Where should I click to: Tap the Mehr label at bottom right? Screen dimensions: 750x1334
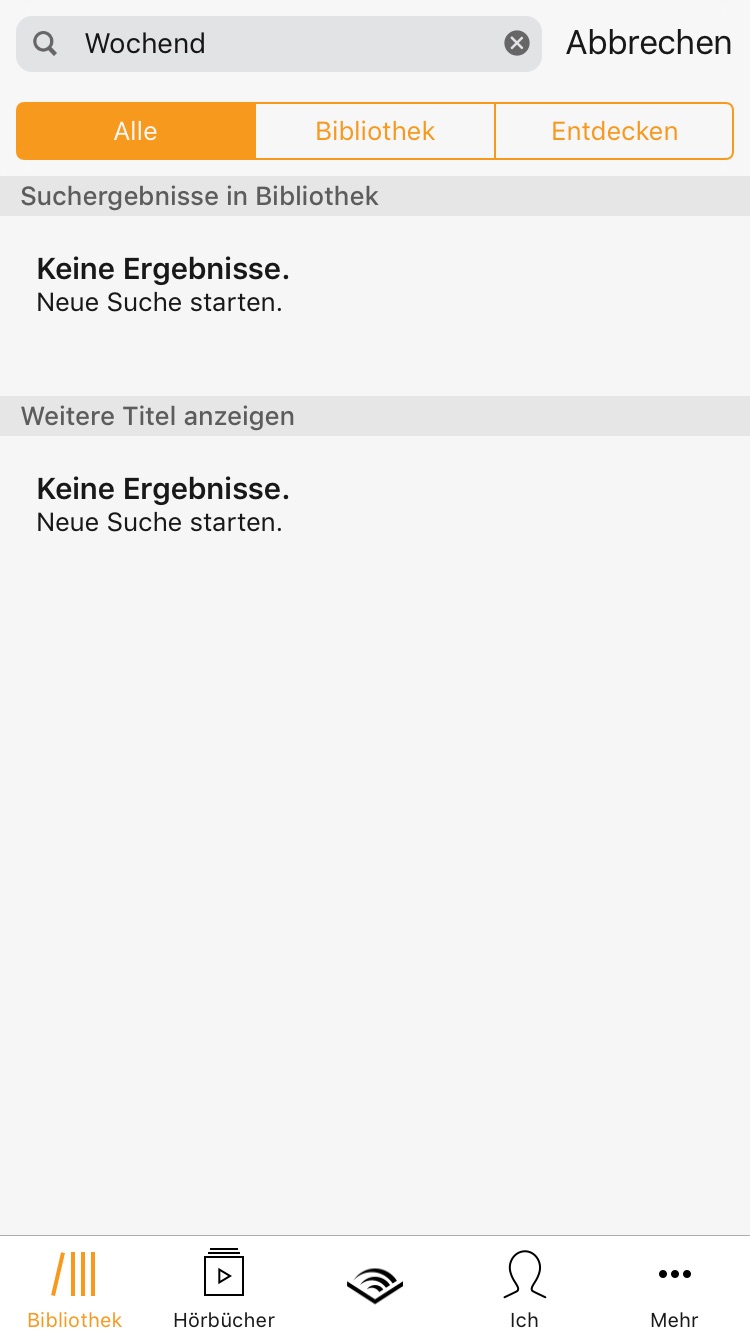coord(674,1319)
